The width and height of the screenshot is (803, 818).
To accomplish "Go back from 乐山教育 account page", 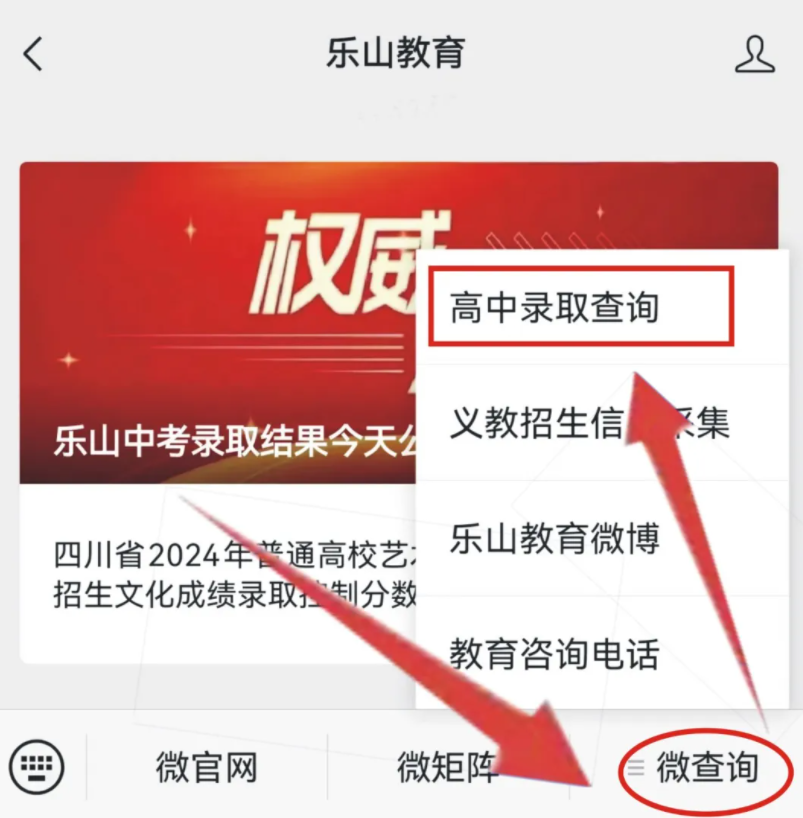I will (x=34, y=54).
